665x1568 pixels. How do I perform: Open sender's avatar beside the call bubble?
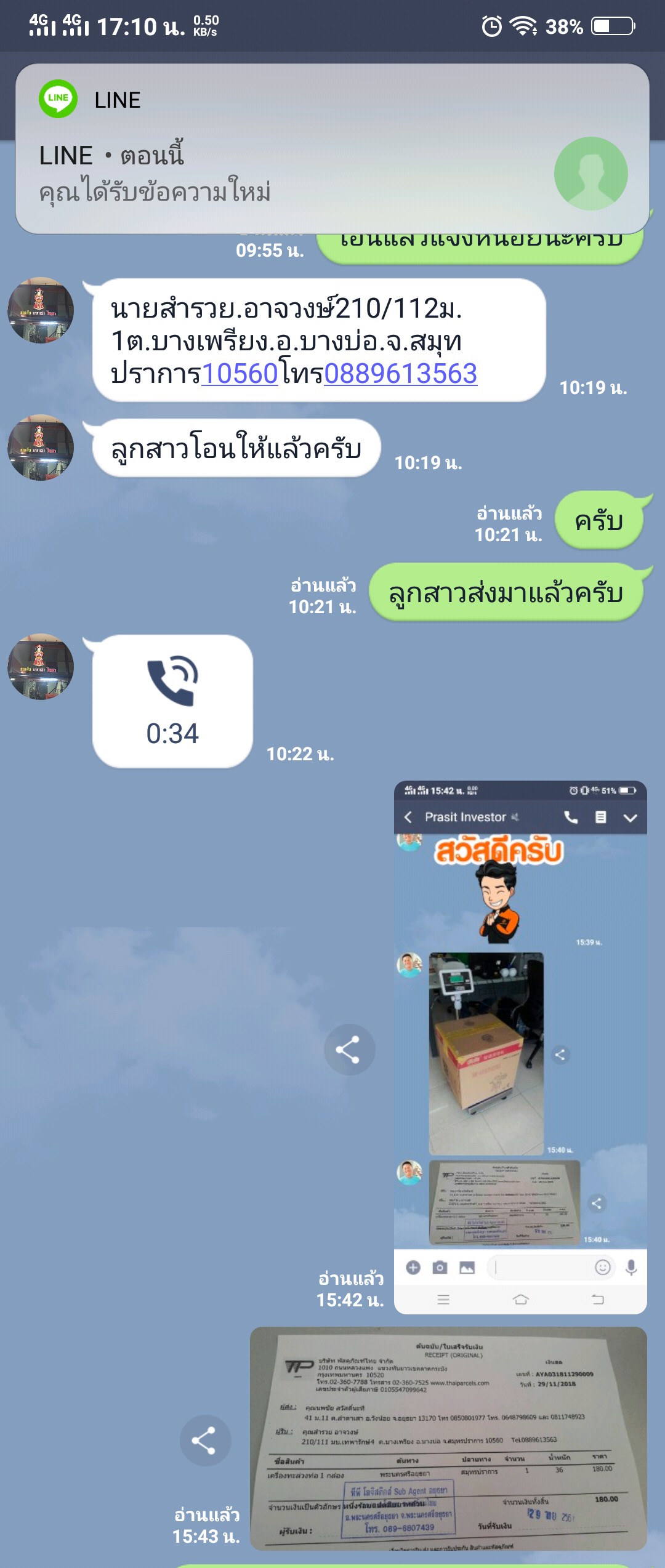click(x=41, y=667)
